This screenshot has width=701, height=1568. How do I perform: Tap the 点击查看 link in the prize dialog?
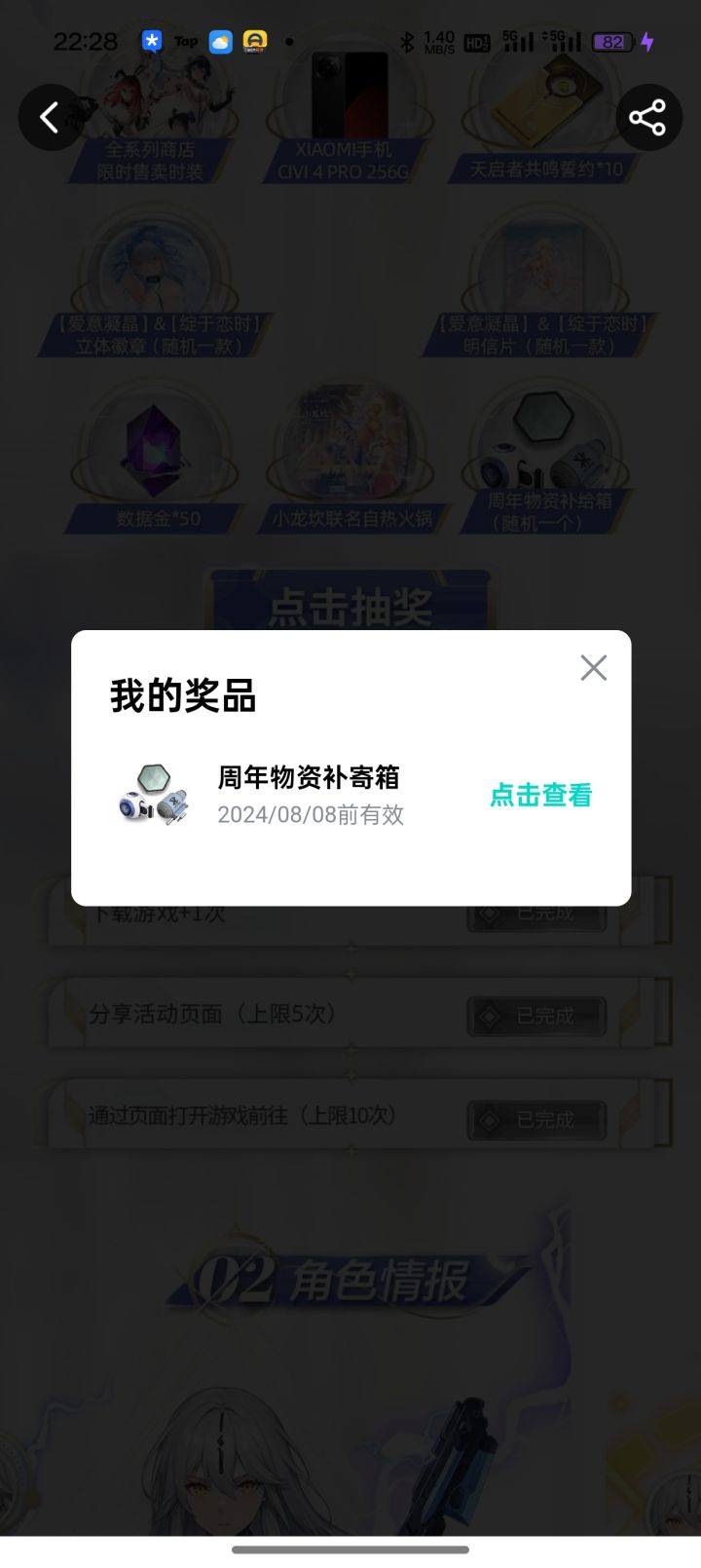coord(541,796)
